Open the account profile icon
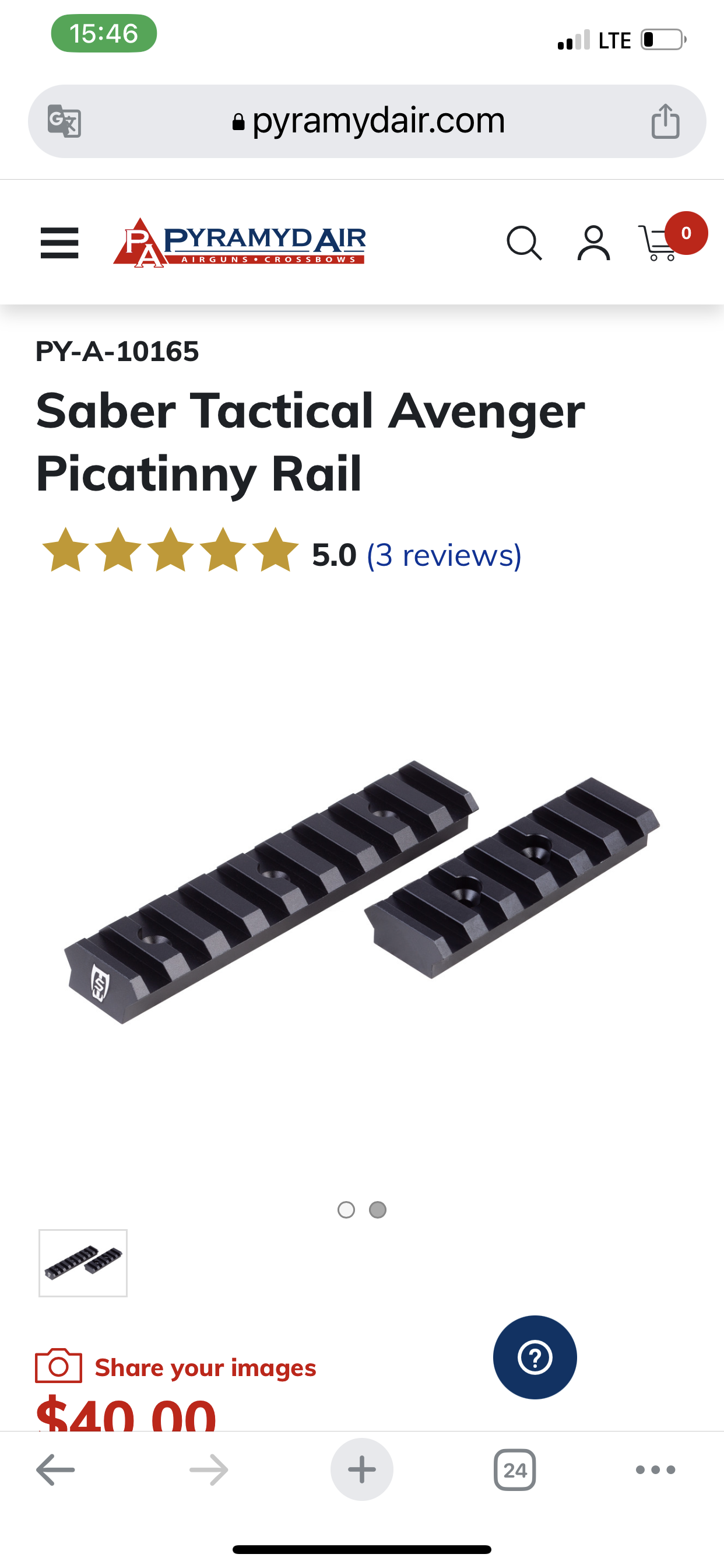Image resolution: width=724 pixels, height=1568 pixels. click(593, 243)
